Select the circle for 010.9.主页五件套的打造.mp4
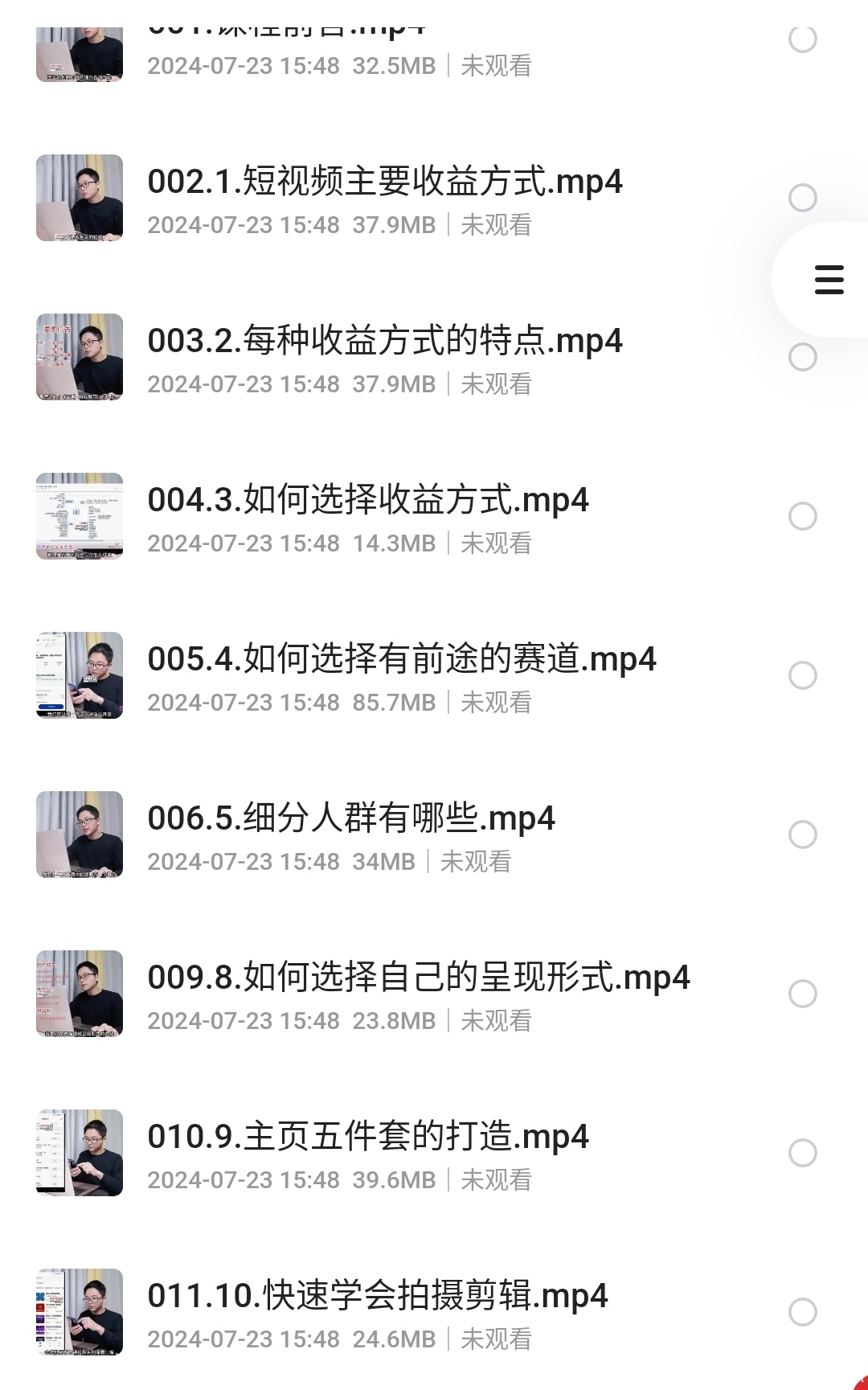868x1390 pixels. [802, 1153]
